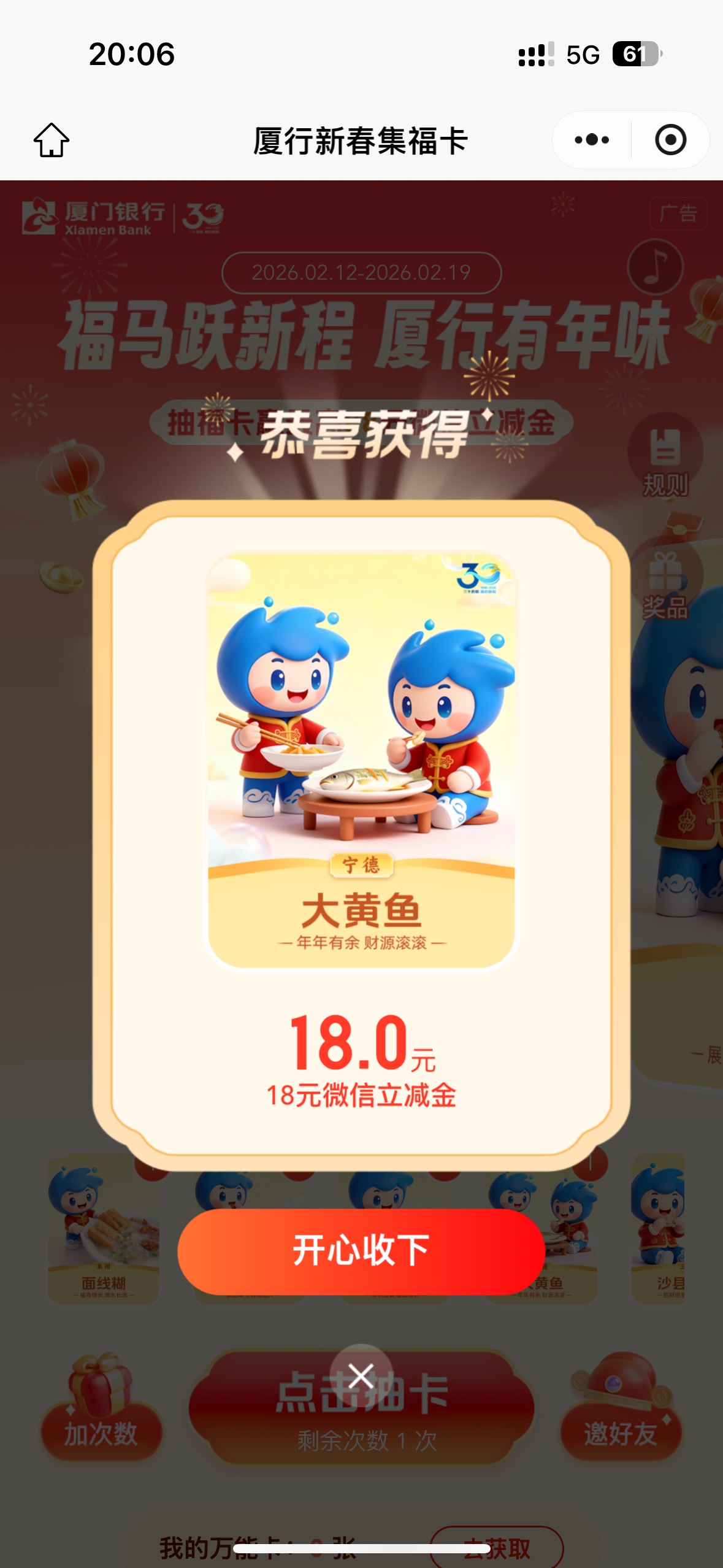Close the mini program via the circle icon
723x1568 pixels.
(670, 140)
